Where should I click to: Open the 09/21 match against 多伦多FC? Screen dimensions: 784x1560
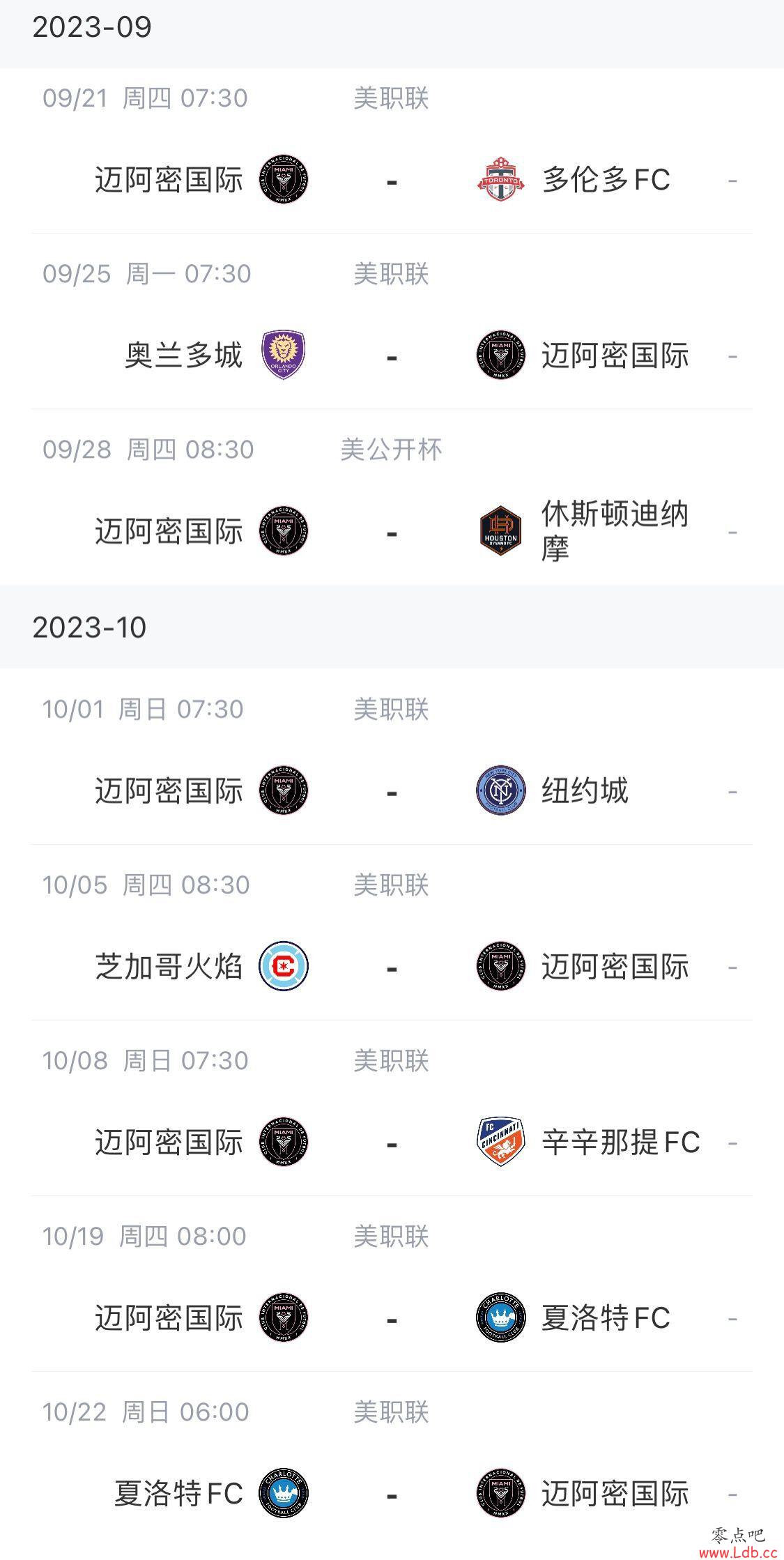click(392, 151)
